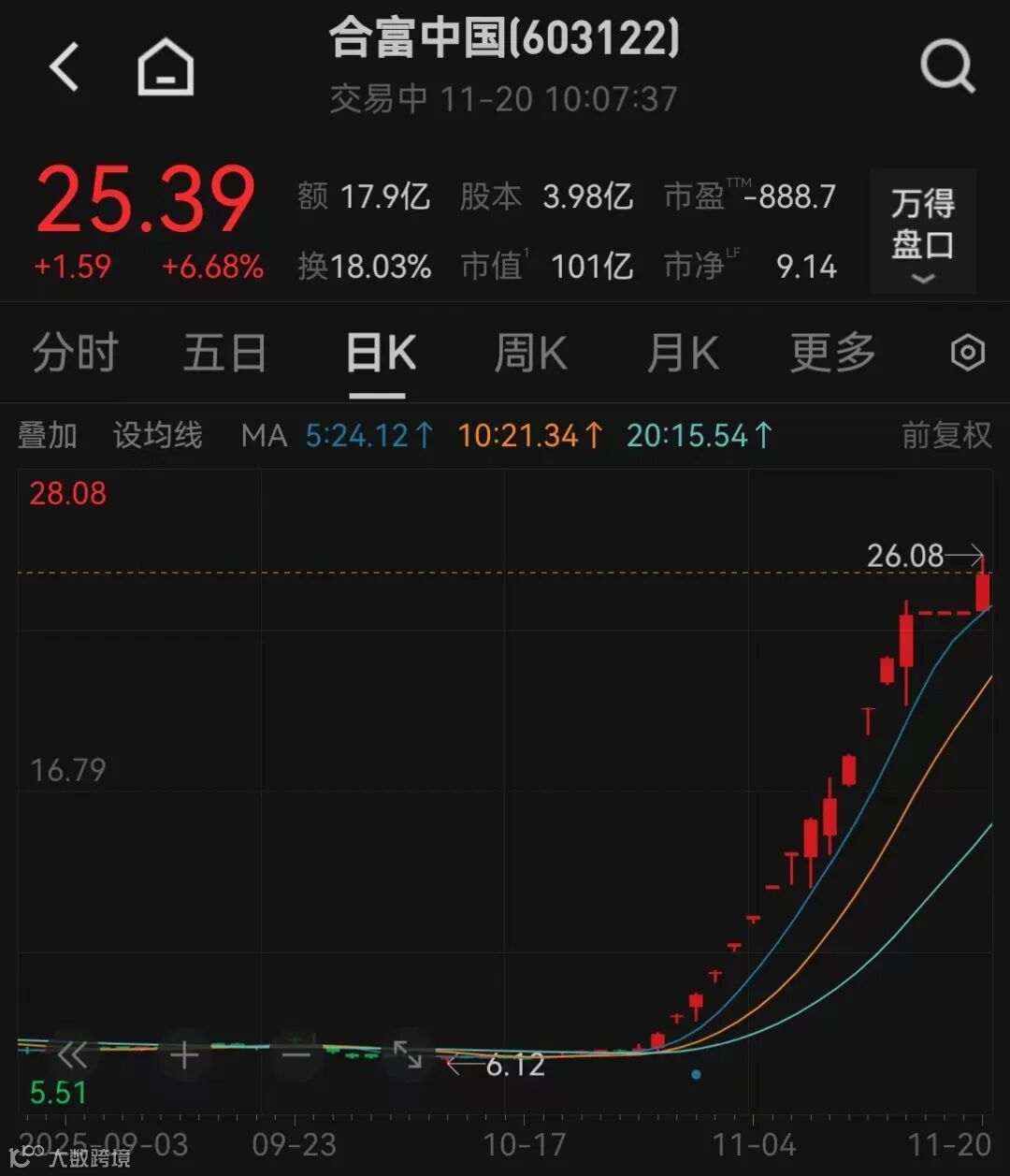The width and height of the screenshot is (1010, 1176).
Task: Zoom in the K-line chart with plus
Action: pos(184,1056)
